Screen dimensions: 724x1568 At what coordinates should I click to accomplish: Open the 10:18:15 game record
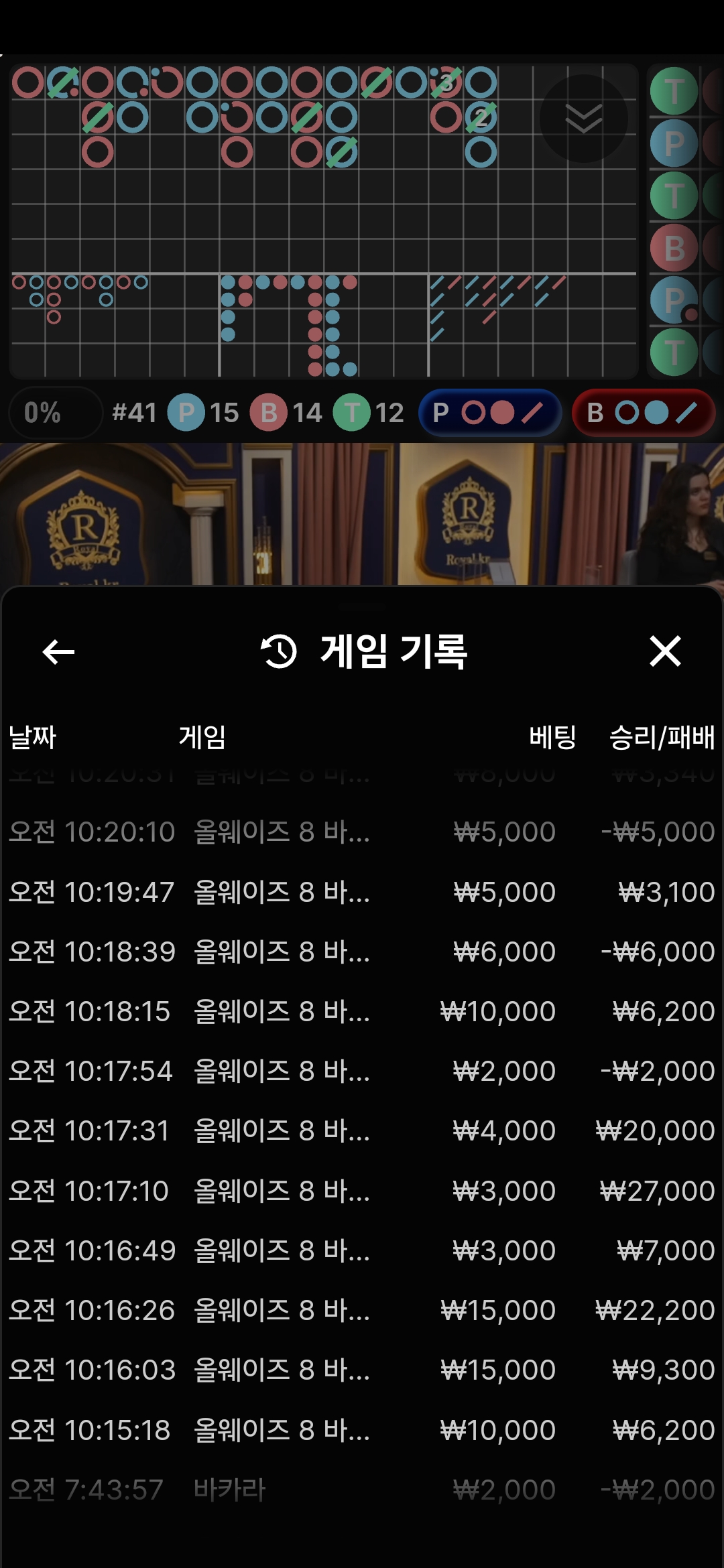362,1011
